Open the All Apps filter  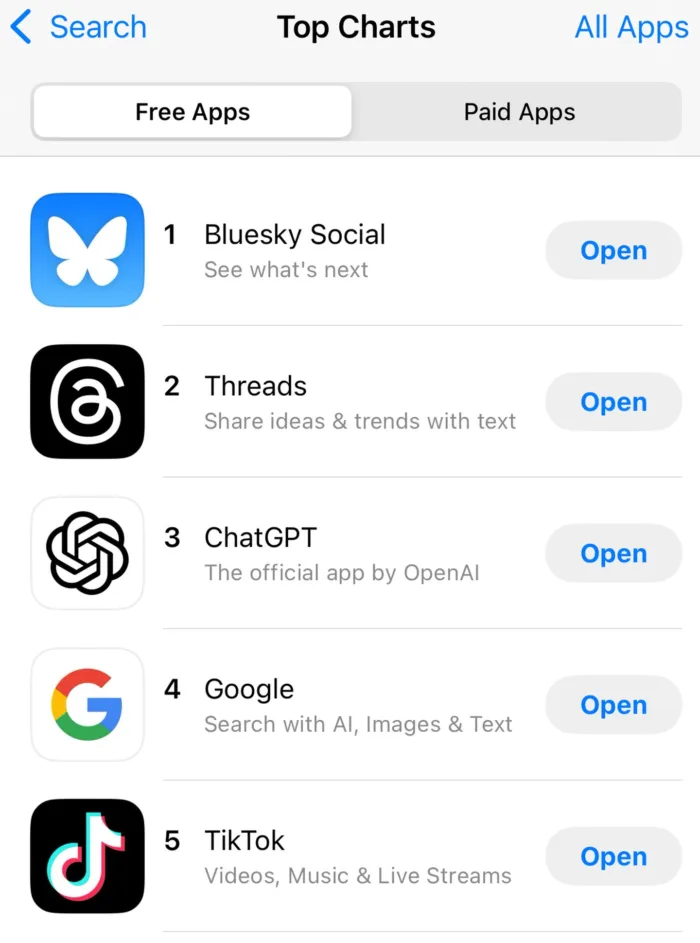(631, 28)
